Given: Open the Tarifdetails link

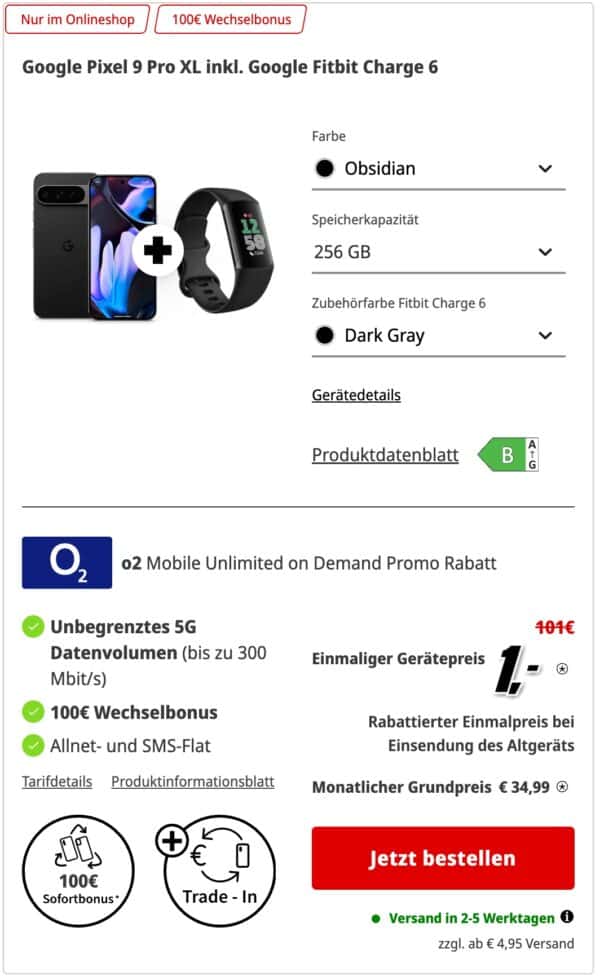Looking at the screenshot, I should [57, 782].
